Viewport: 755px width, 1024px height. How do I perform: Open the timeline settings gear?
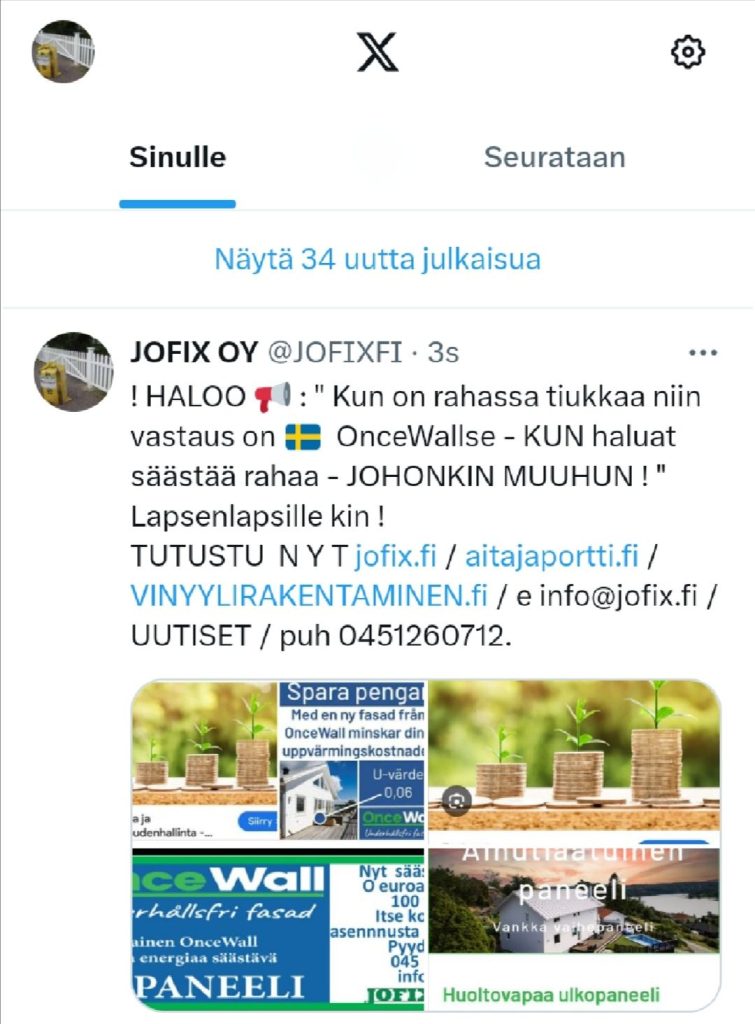(688, 53)
